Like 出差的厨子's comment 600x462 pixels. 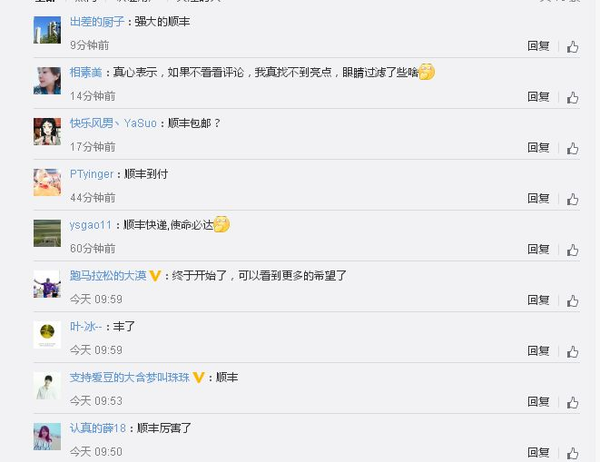[573, 46]
